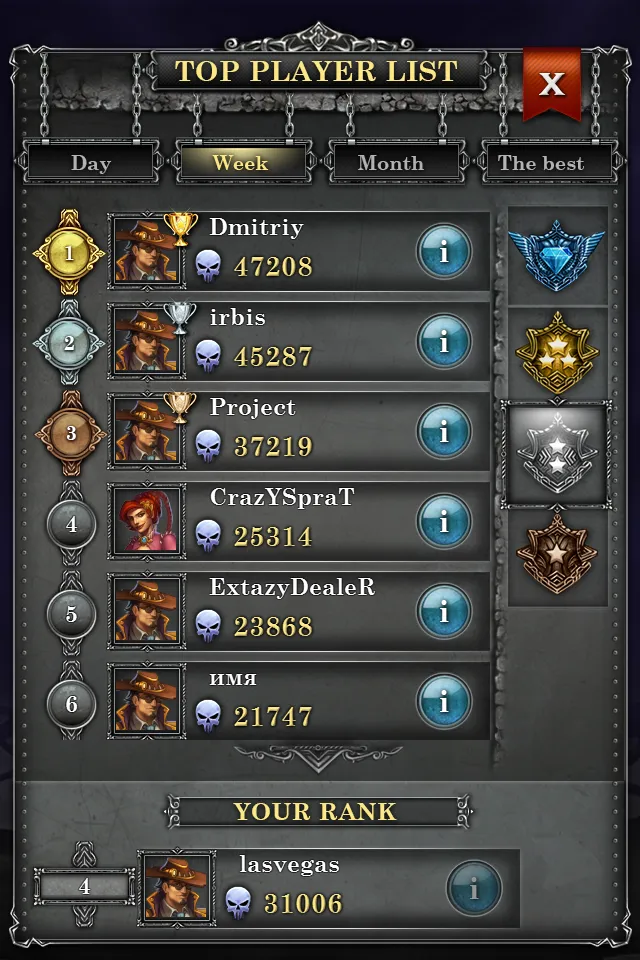Switch to the Month tab

click(x=391, y=163)
